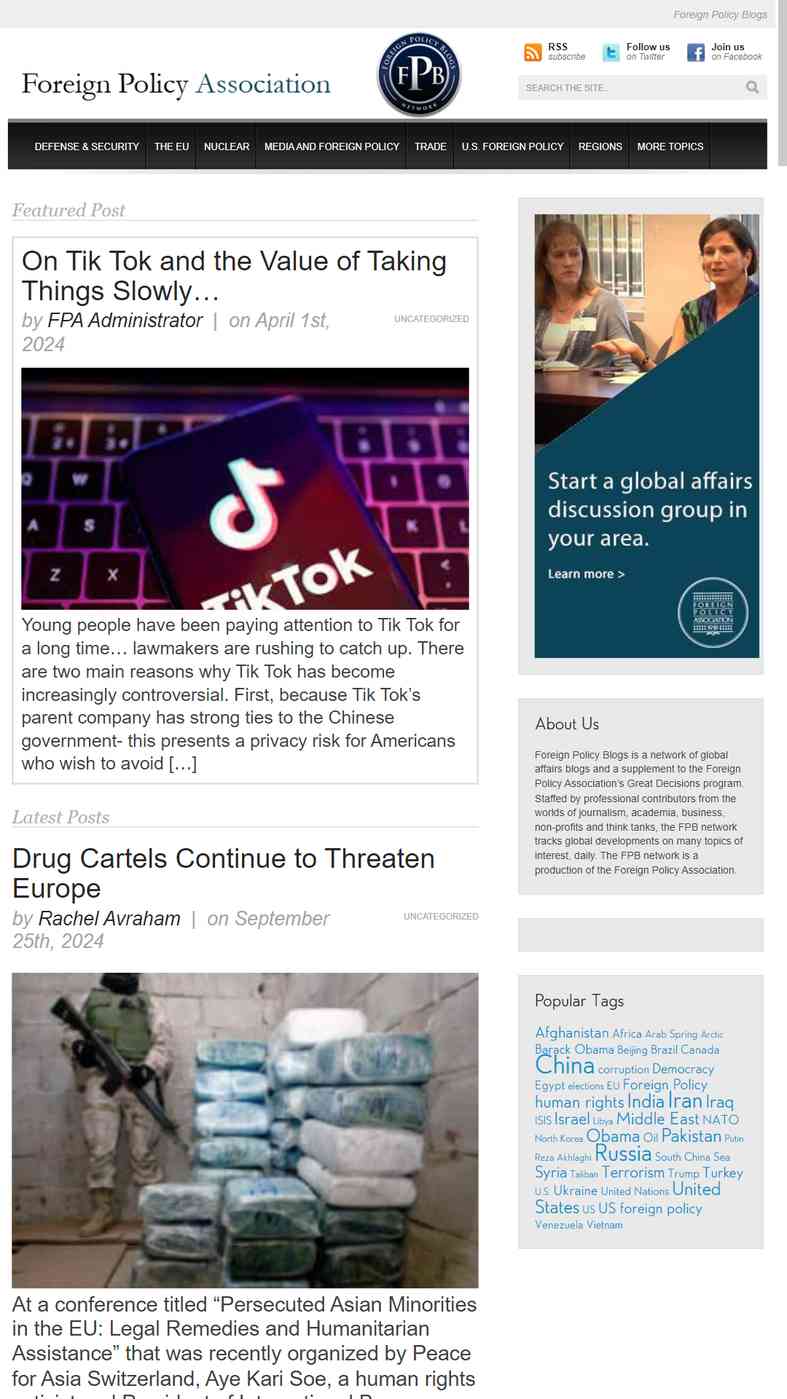The image size is (787, 1399).
Task: Select the China tag
Action: pyautogui.click(x=565, y=1066)
